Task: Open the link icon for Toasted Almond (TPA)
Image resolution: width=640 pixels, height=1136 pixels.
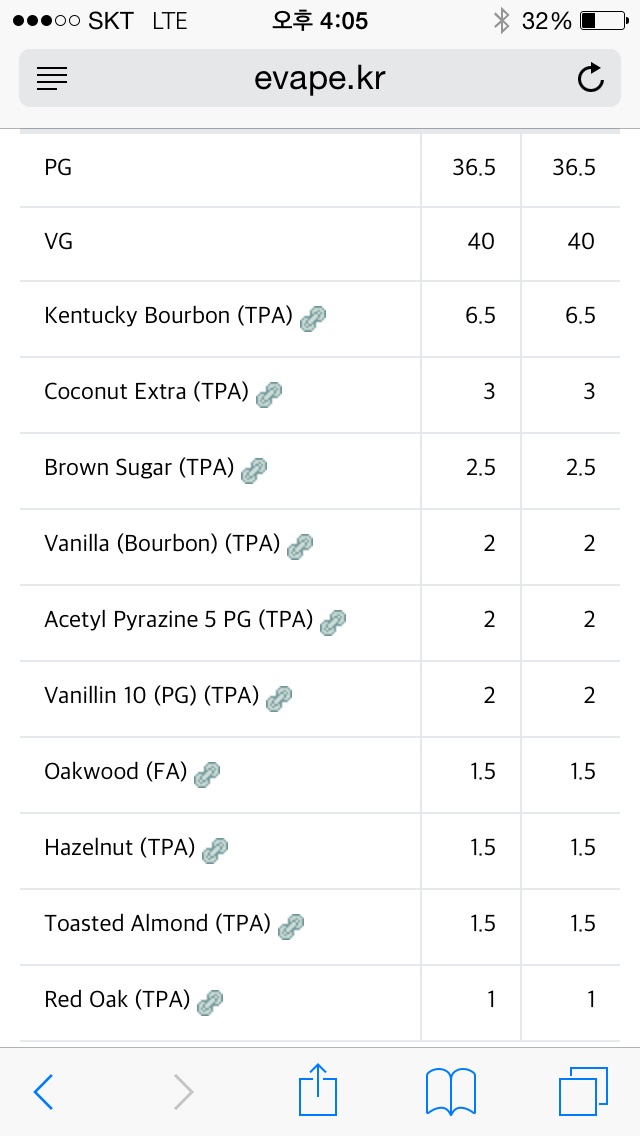Action: [291, 926]
